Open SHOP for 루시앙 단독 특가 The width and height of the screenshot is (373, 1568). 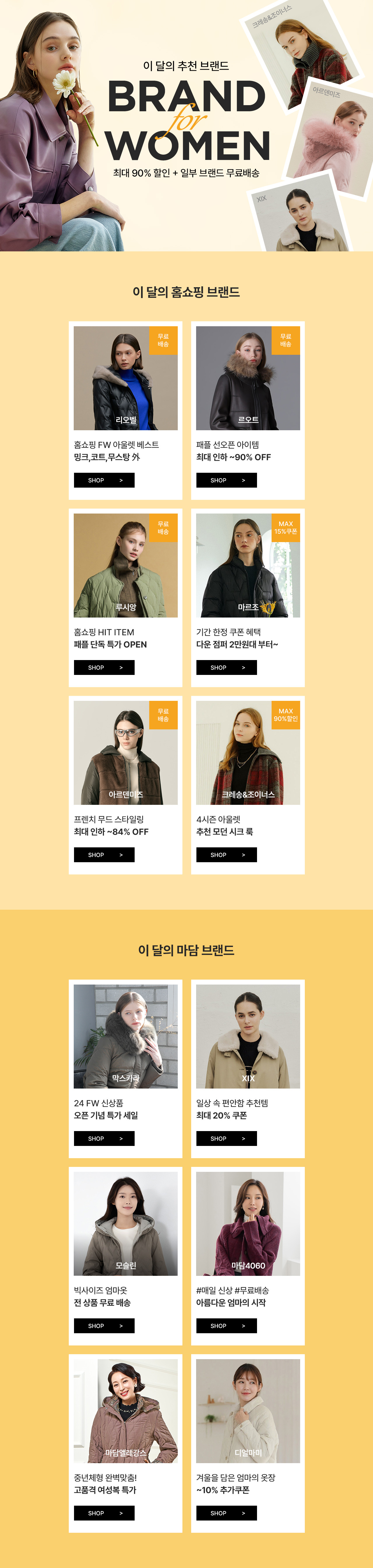[104, 668]
